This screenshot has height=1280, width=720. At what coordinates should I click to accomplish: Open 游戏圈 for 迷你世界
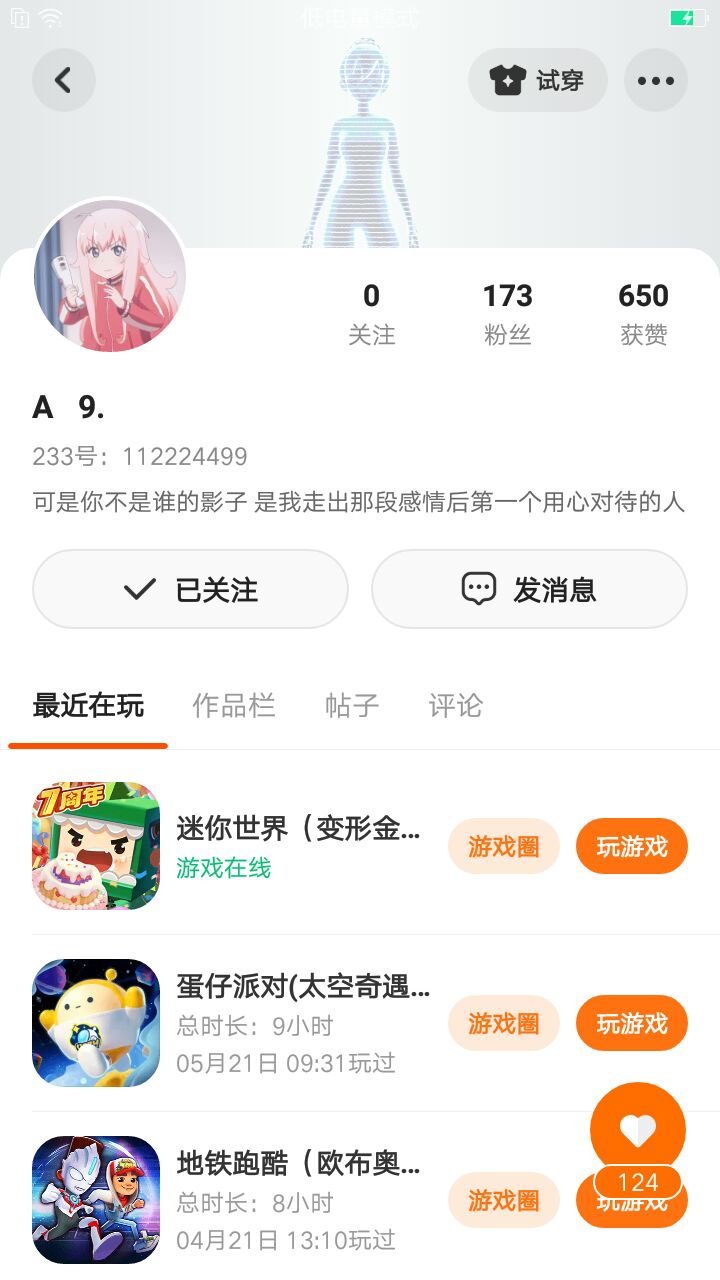503,847
